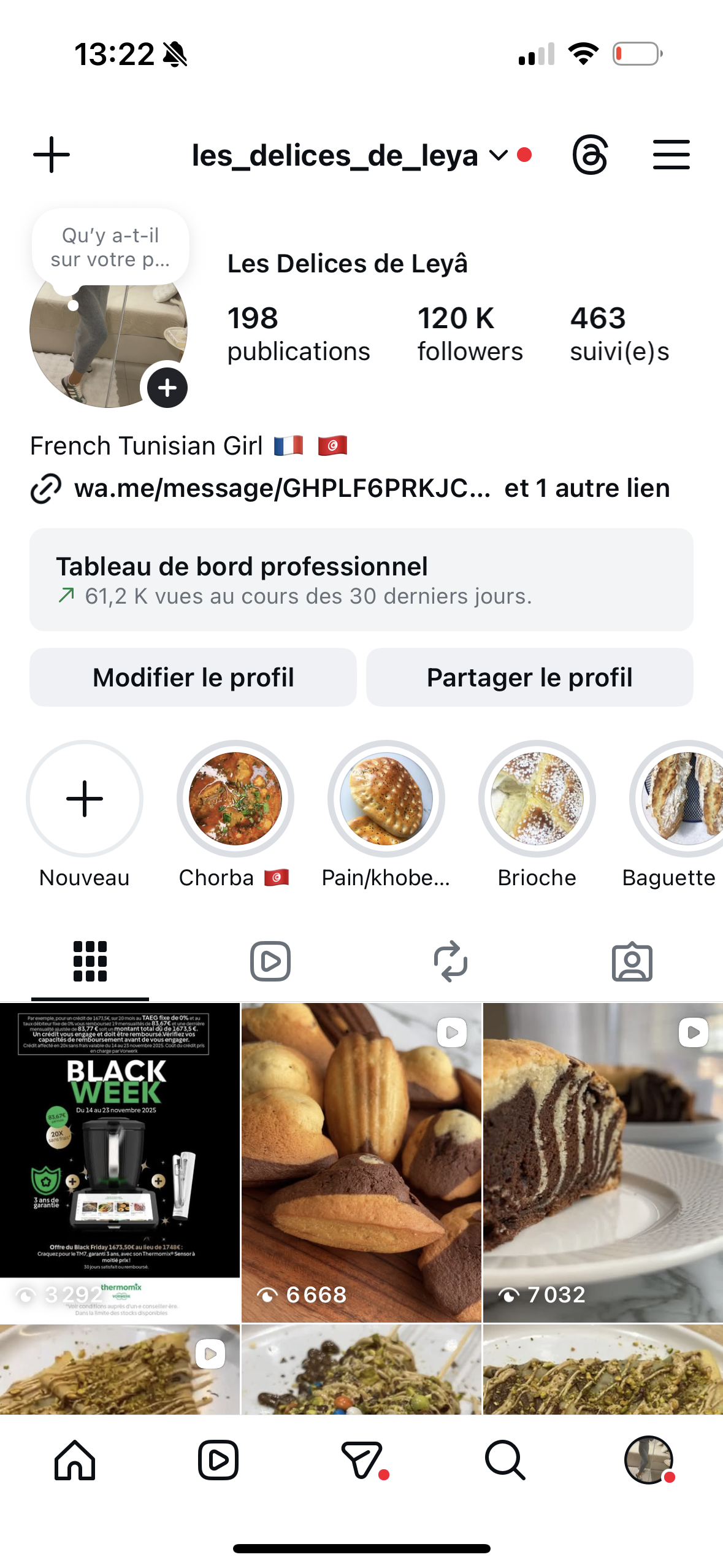The image size is (723, 1568).
Task: Switch to the Reels tab on the profile
Action: coord(270,961)
